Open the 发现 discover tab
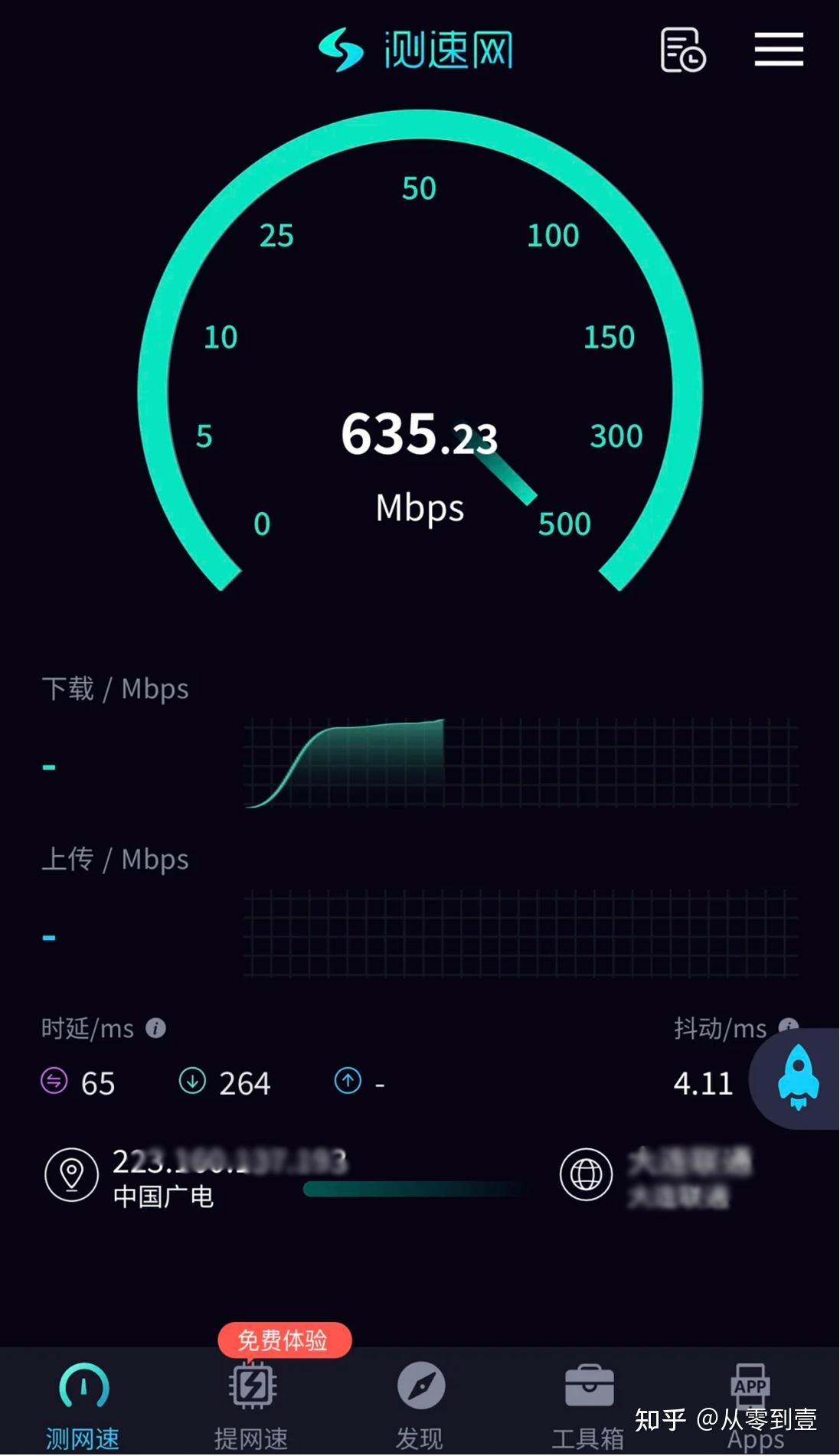Screen dimensions: 840x1456 (x=420, y=1406)
